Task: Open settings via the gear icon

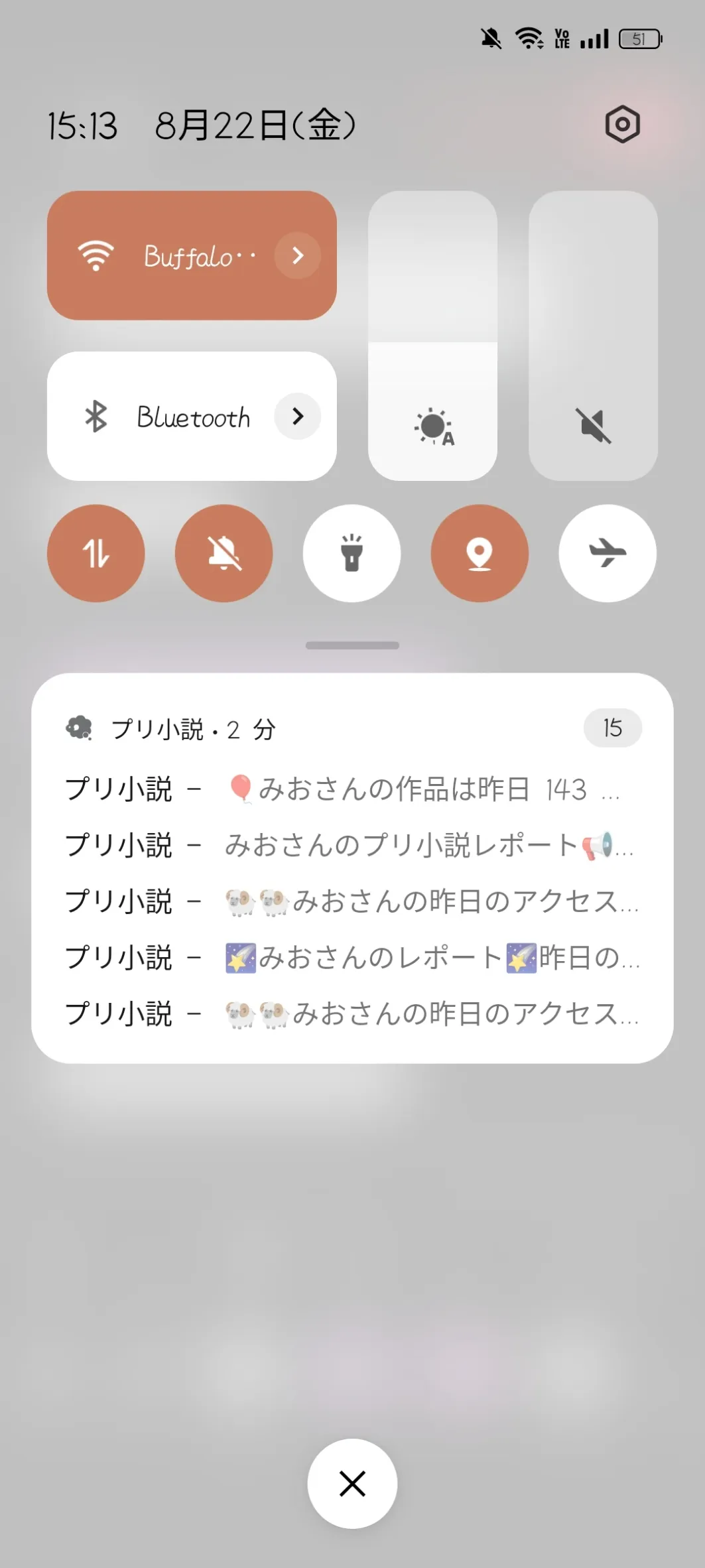Action: point(622,124)
